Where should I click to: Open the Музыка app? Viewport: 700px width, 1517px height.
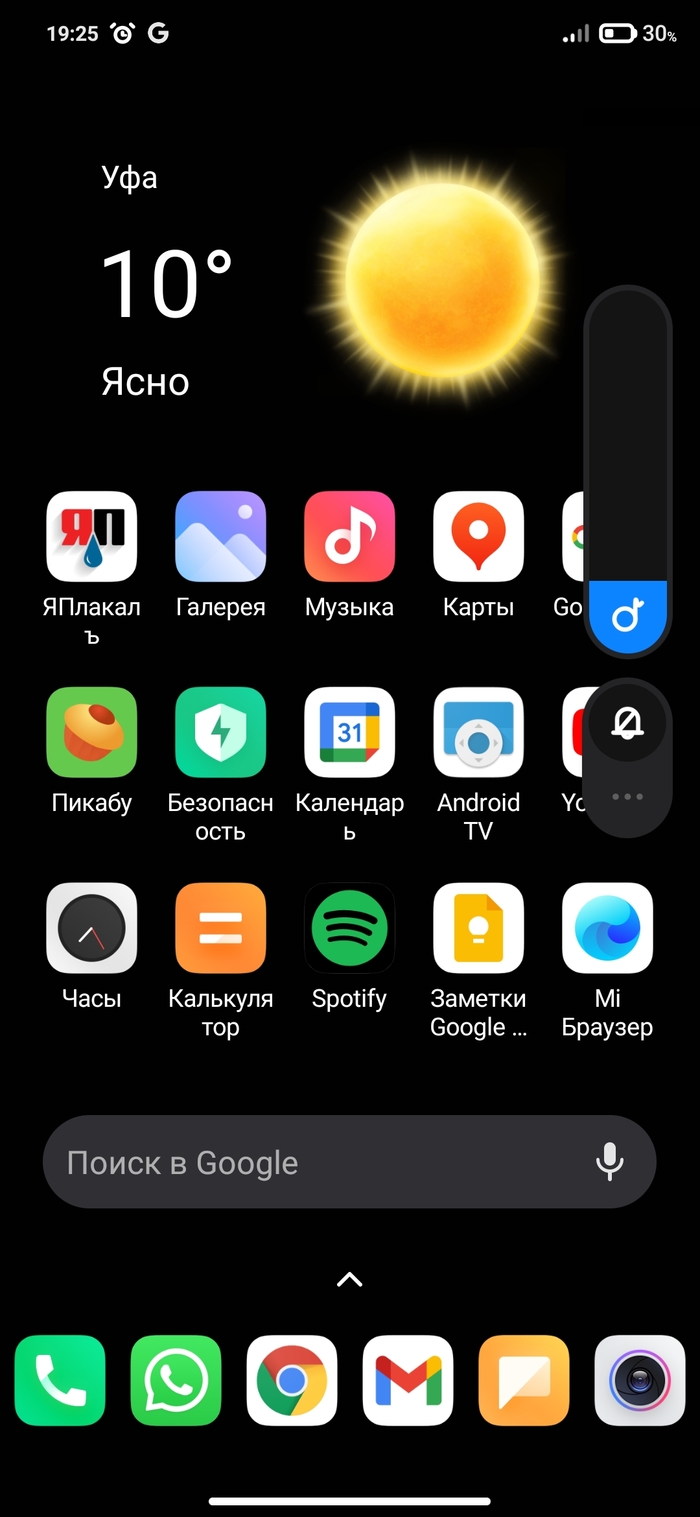(x=349, y=537)
